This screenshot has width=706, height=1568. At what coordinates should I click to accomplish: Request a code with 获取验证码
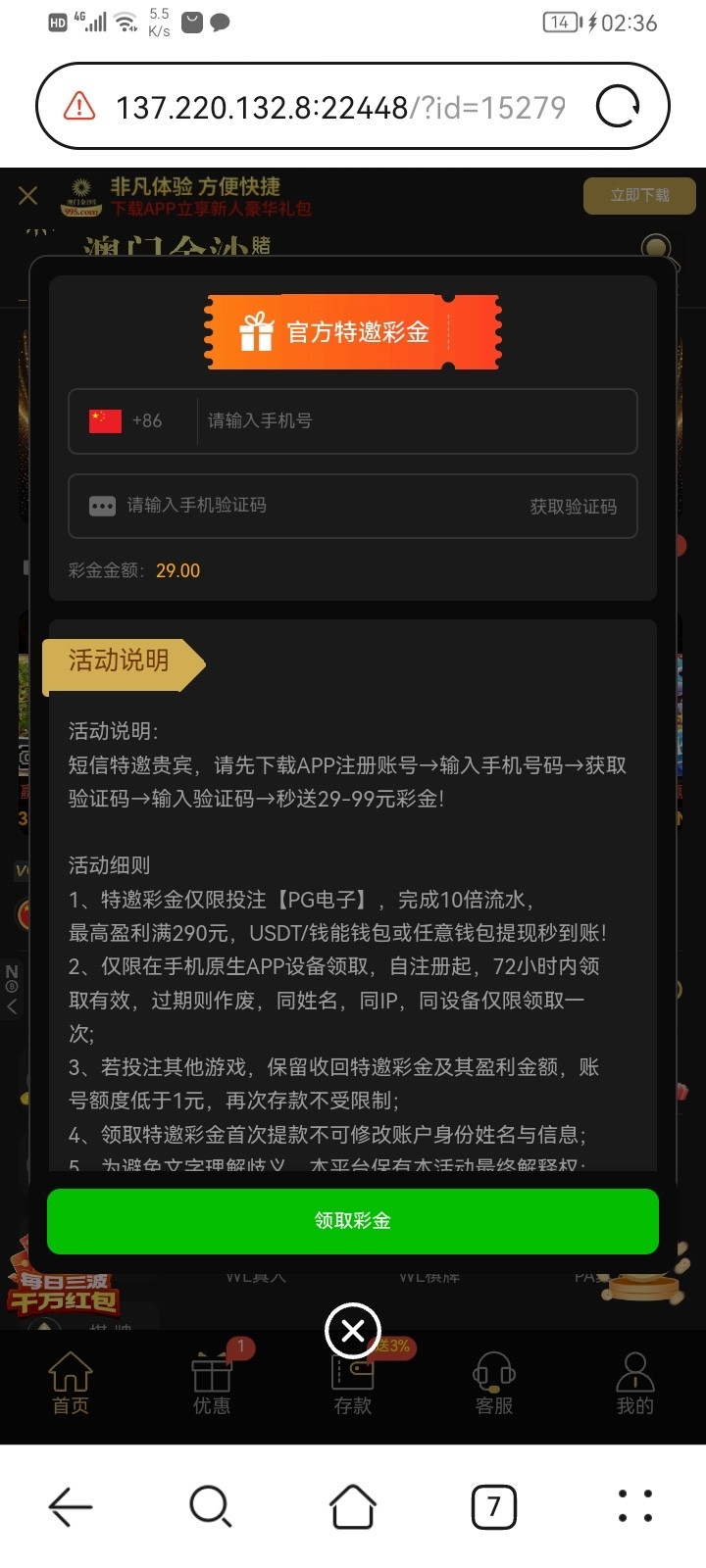click(574, 507)
